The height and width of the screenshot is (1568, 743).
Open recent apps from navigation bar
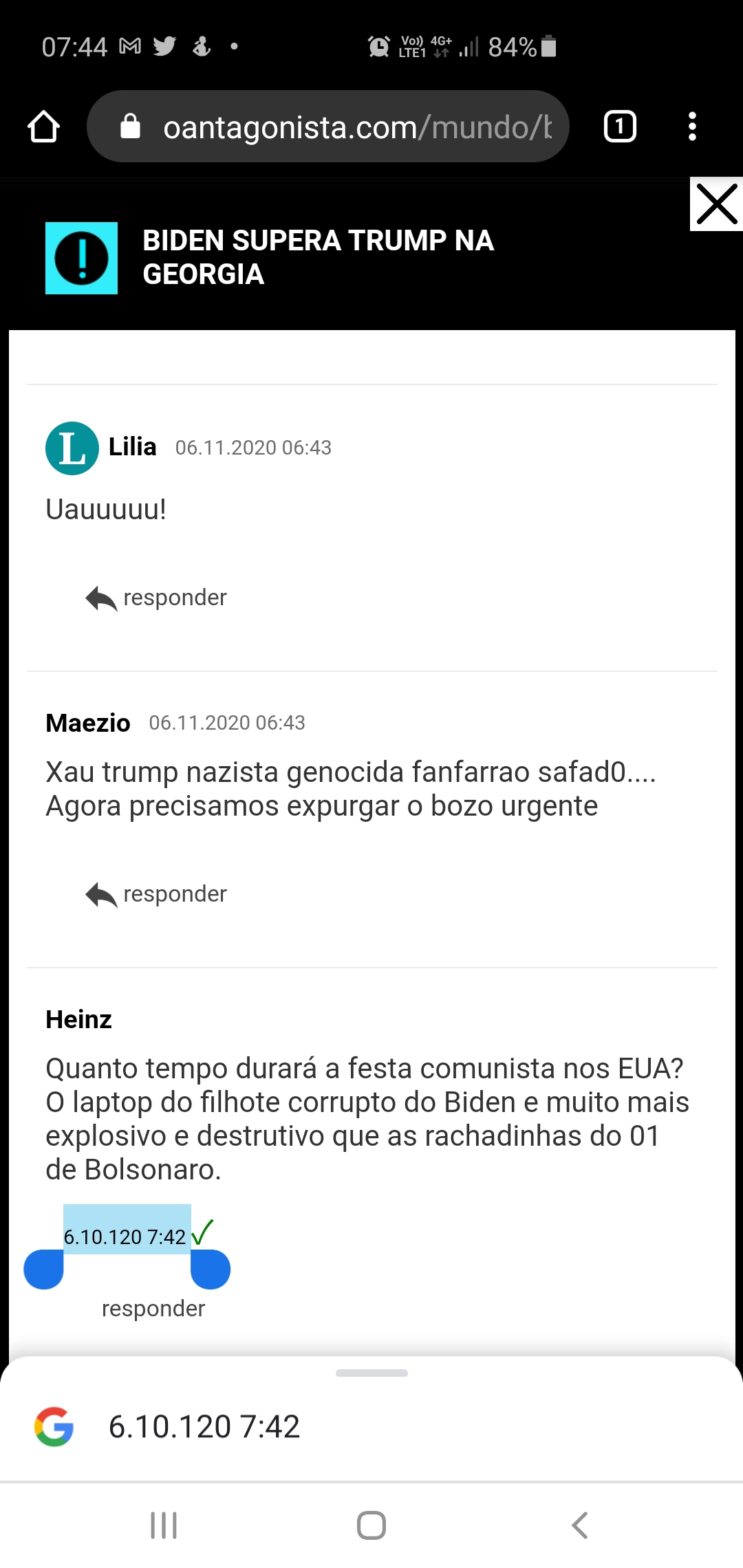coord(164,1525)
